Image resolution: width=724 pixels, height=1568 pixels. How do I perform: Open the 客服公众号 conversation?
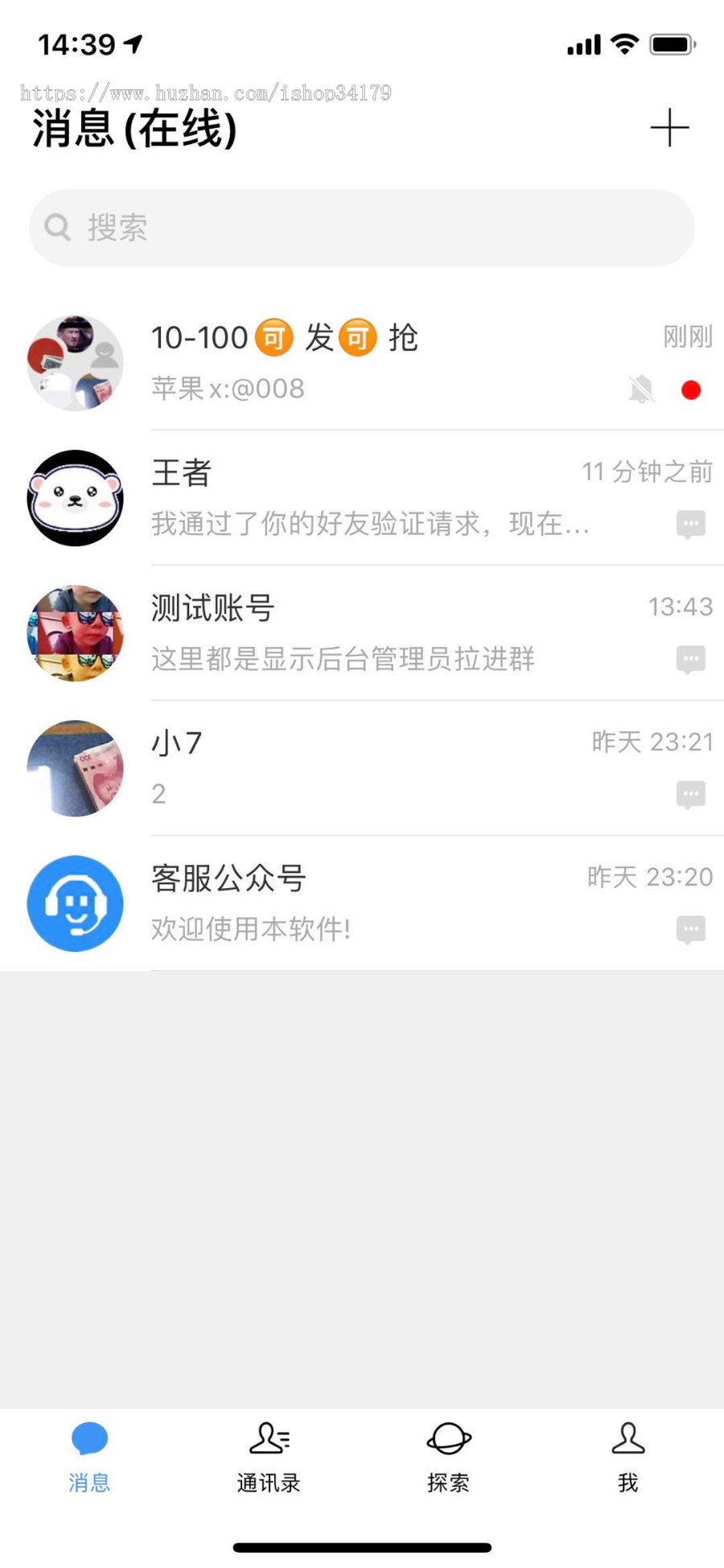362,903
